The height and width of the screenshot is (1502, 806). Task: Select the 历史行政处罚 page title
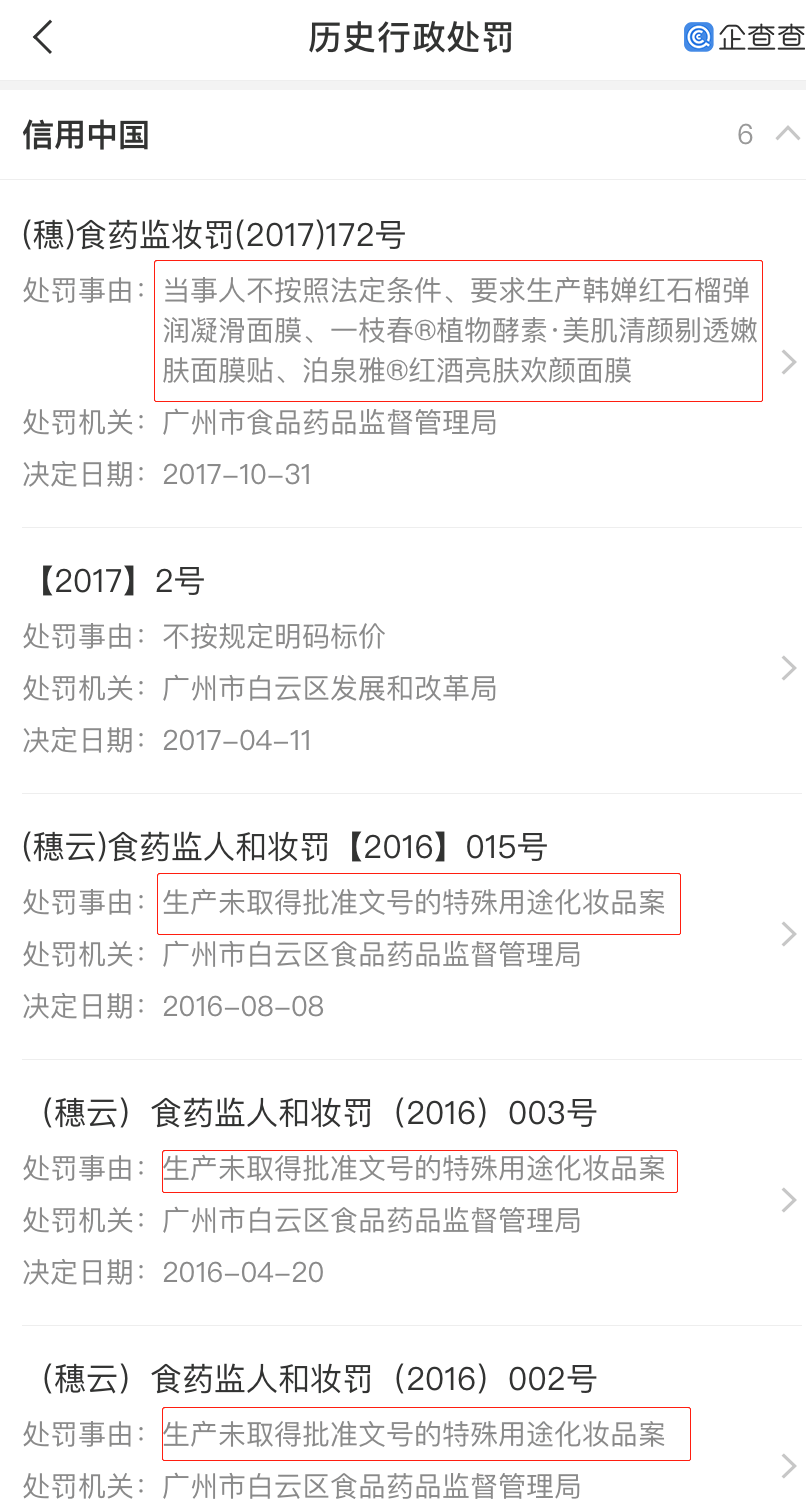[x=403, y=38]
